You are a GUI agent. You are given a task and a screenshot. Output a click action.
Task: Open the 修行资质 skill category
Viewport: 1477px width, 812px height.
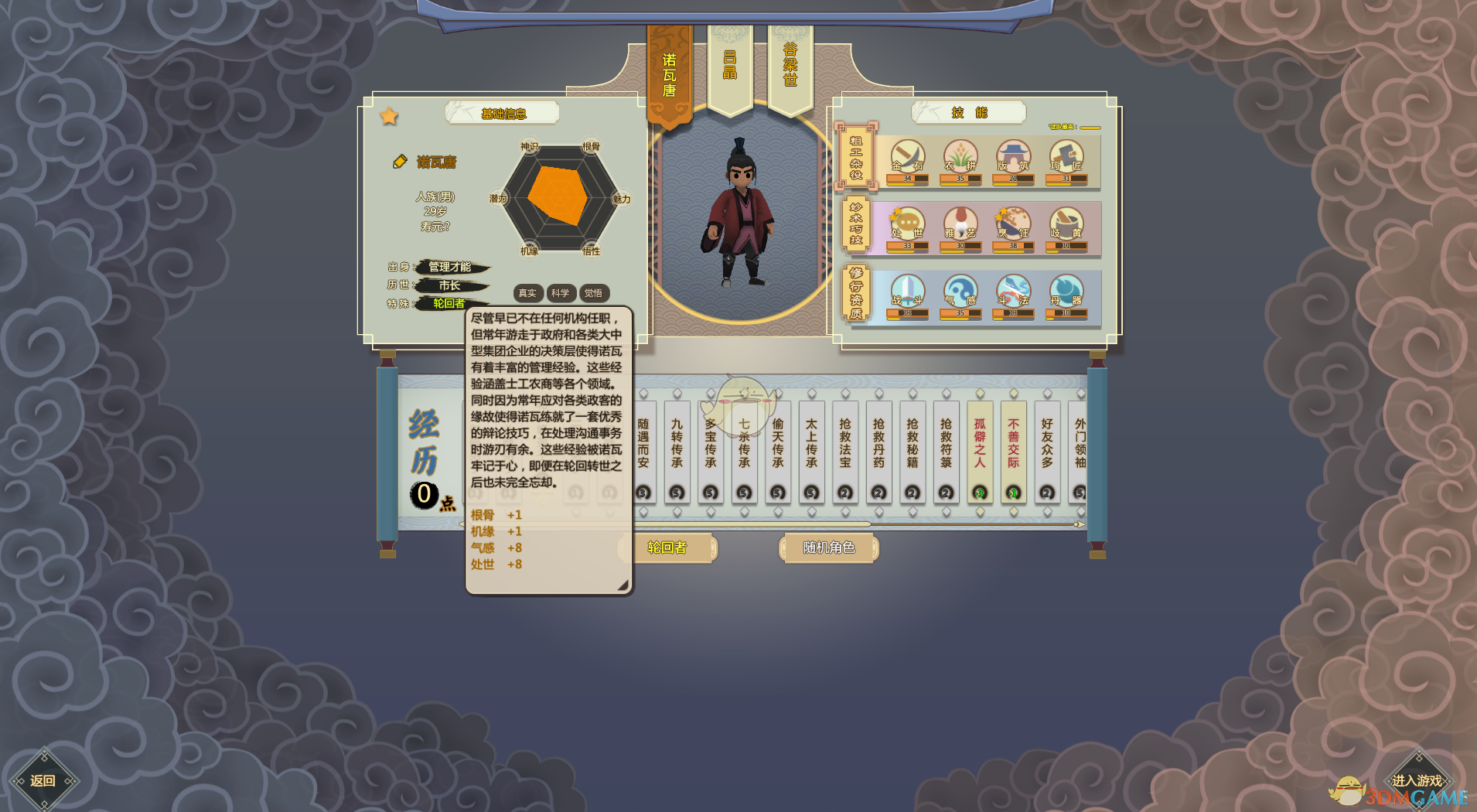click(855, 293)
